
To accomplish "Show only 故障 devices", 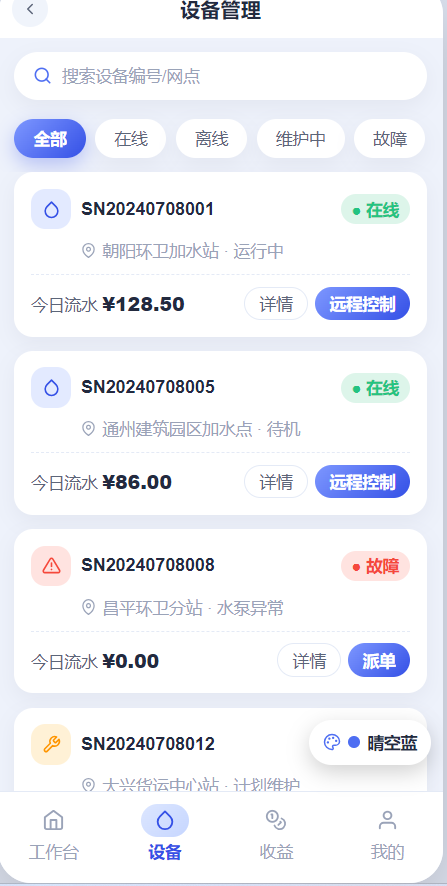I will (390, 138).
